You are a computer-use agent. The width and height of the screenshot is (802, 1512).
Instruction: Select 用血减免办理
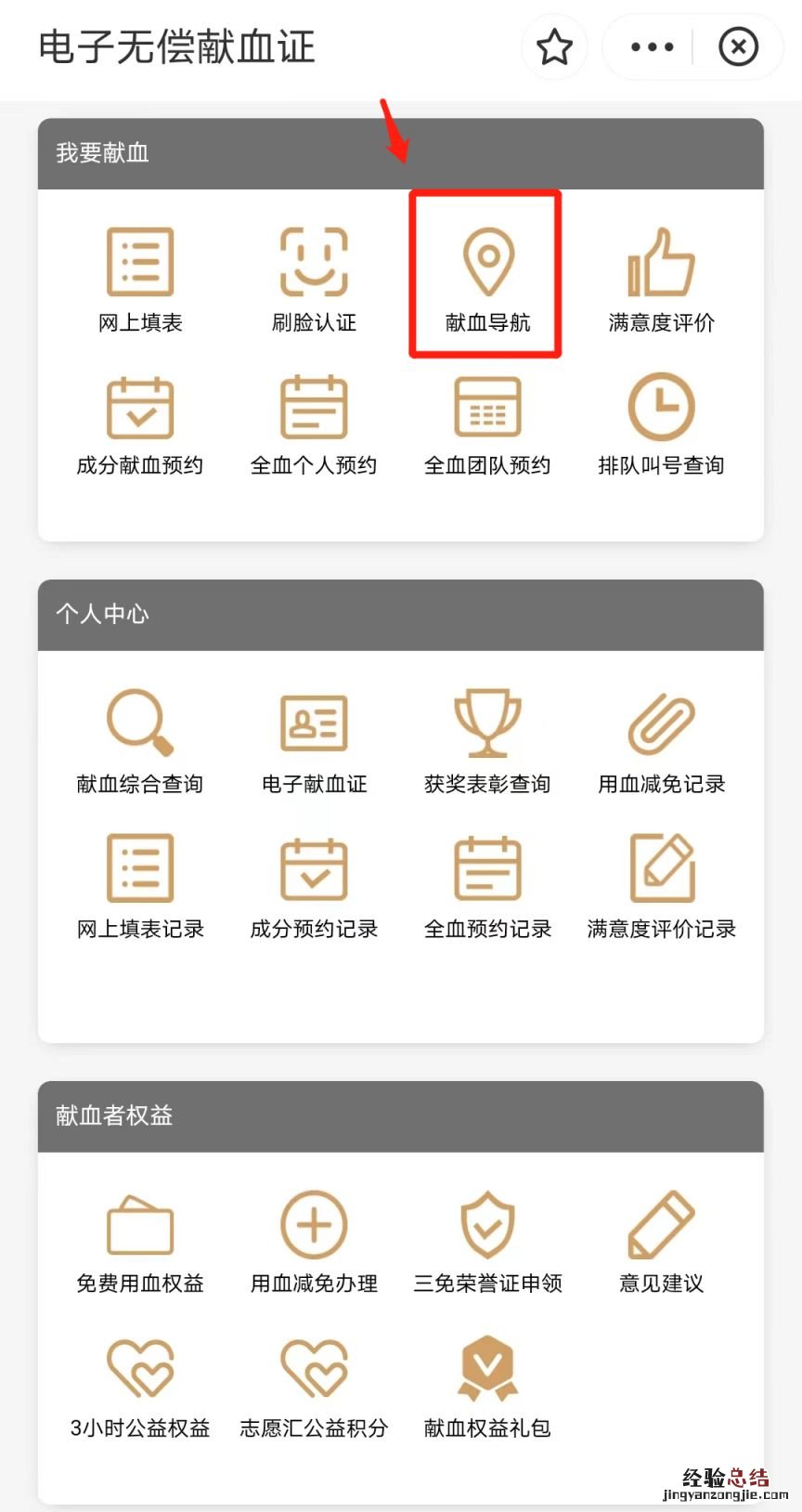coord(314,1242)
